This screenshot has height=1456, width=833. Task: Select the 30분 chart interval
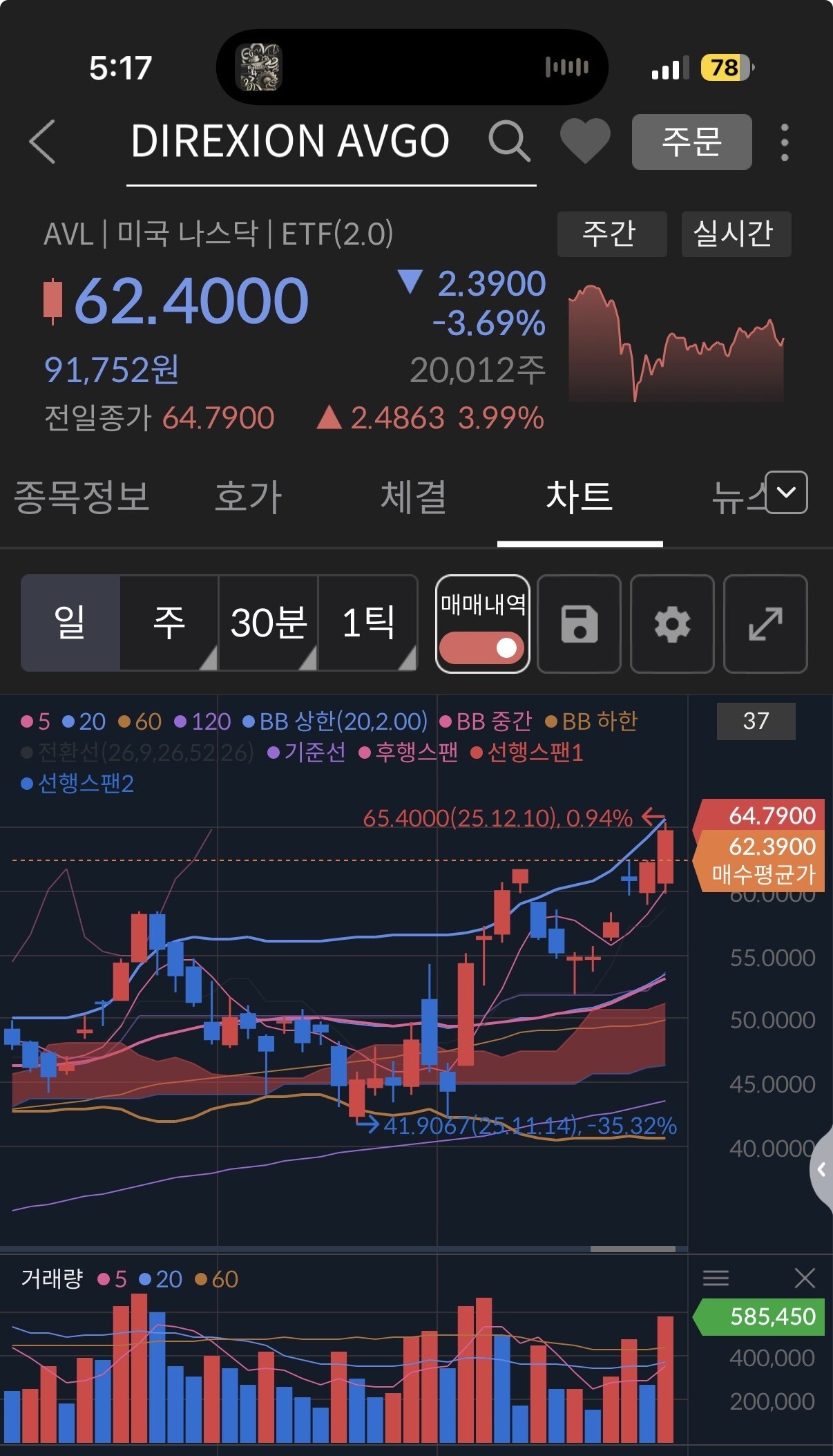[268, 623]
